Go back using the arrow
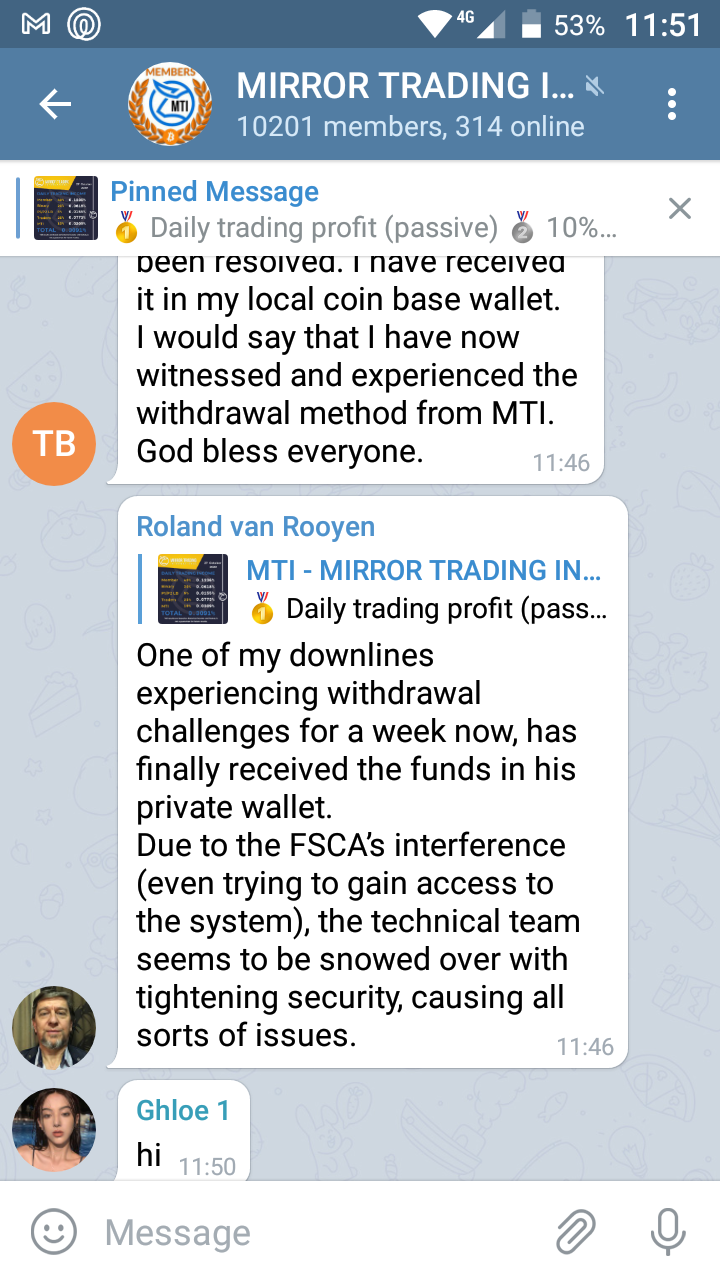Viewport: 720px width, 1280px height. 55,104
